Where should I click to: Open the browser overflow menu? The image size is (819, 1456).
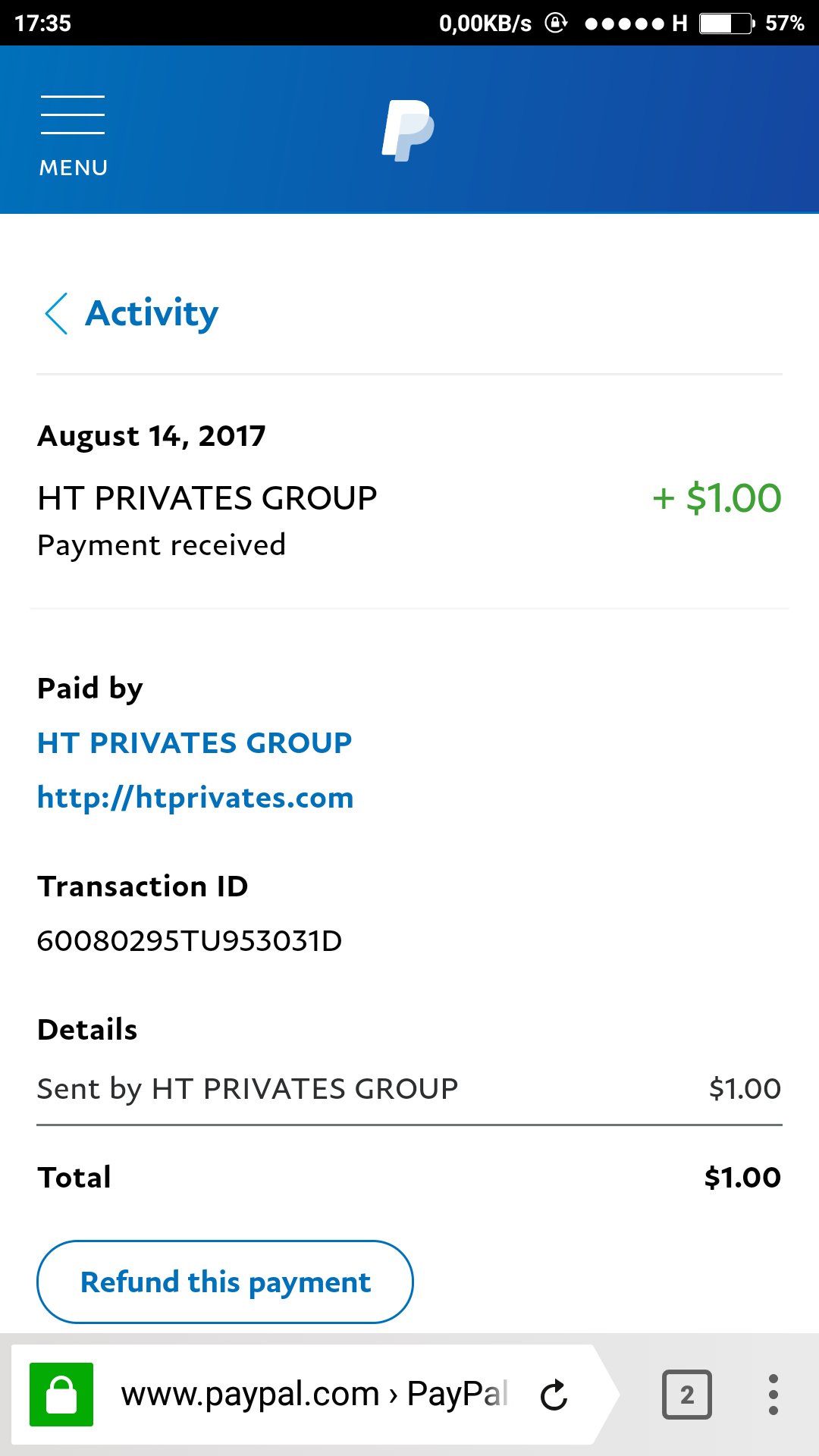(x=773, y=1395)
